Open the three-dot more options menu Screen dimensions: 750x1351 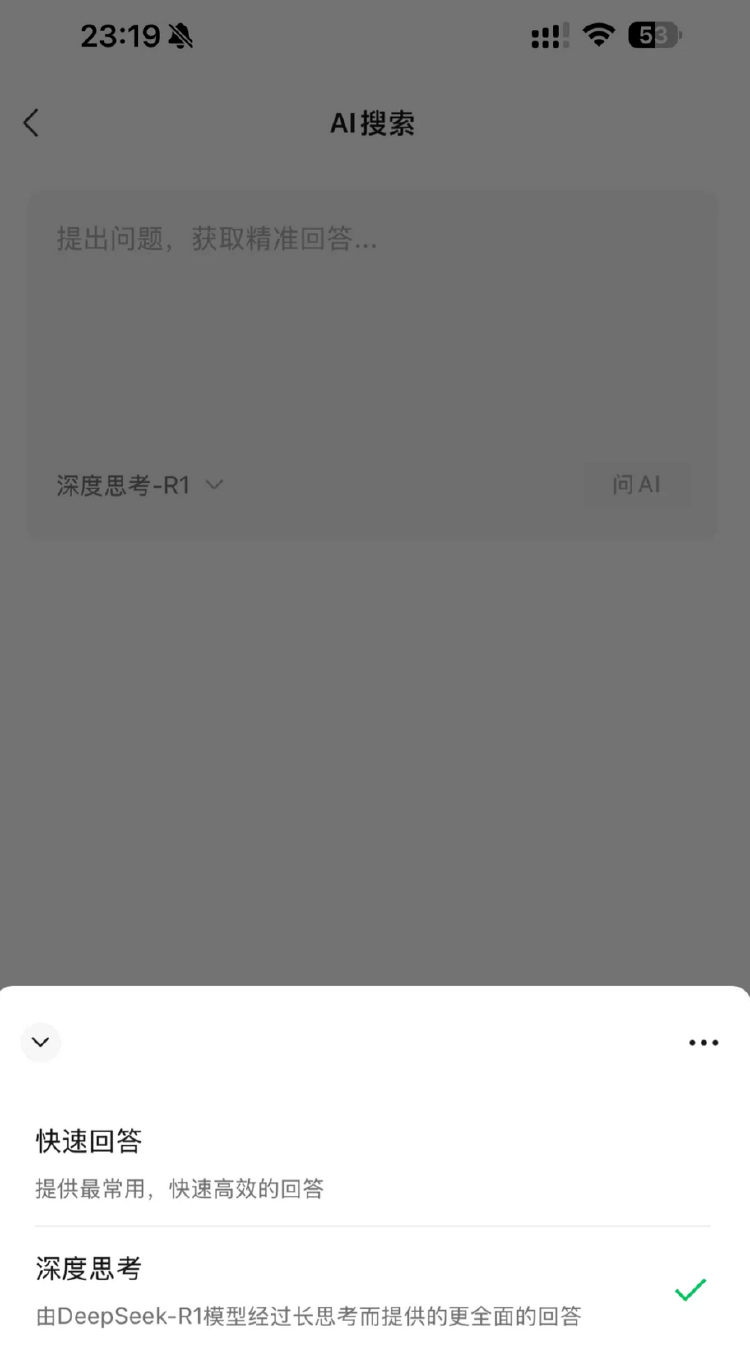click(703, 1042)
